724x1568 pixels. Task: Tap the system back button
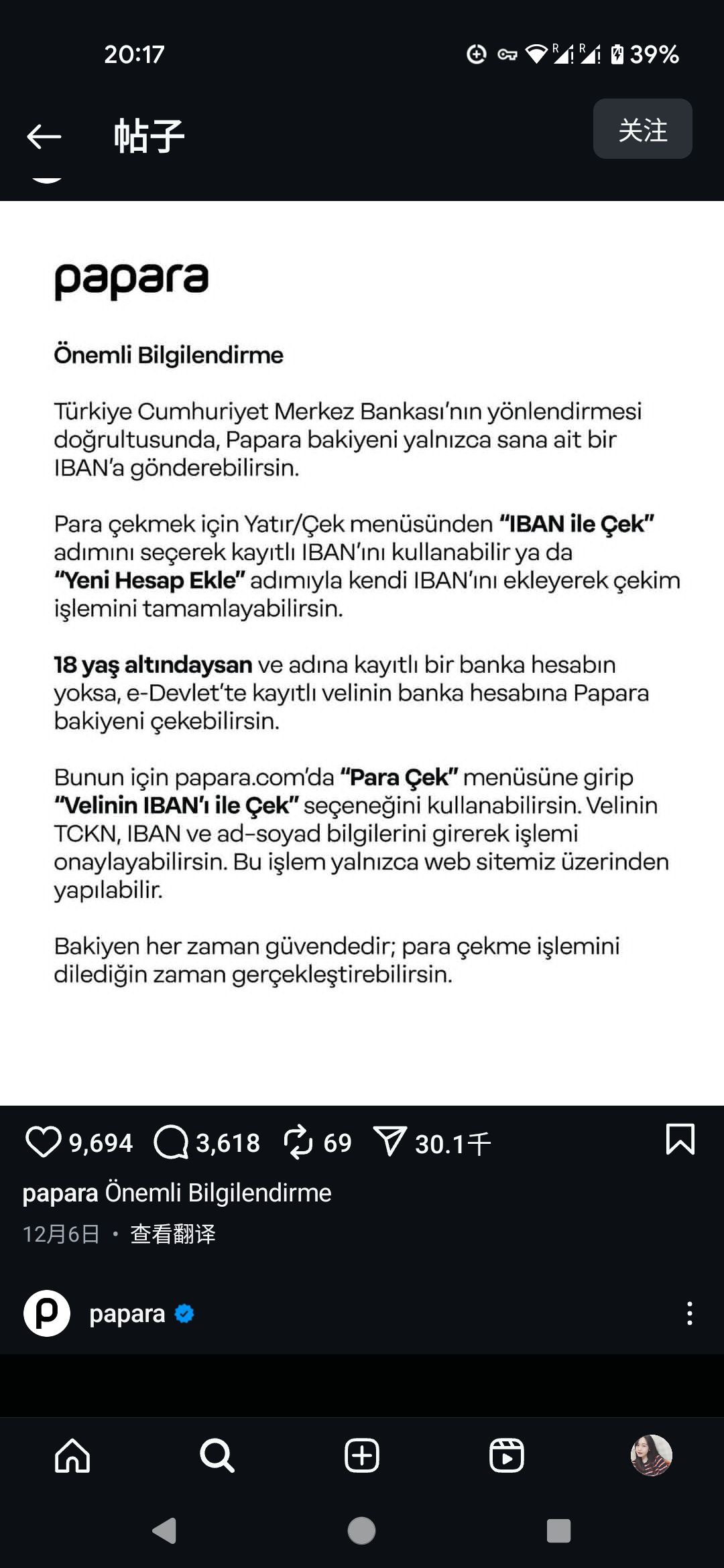pos(164,1530)
